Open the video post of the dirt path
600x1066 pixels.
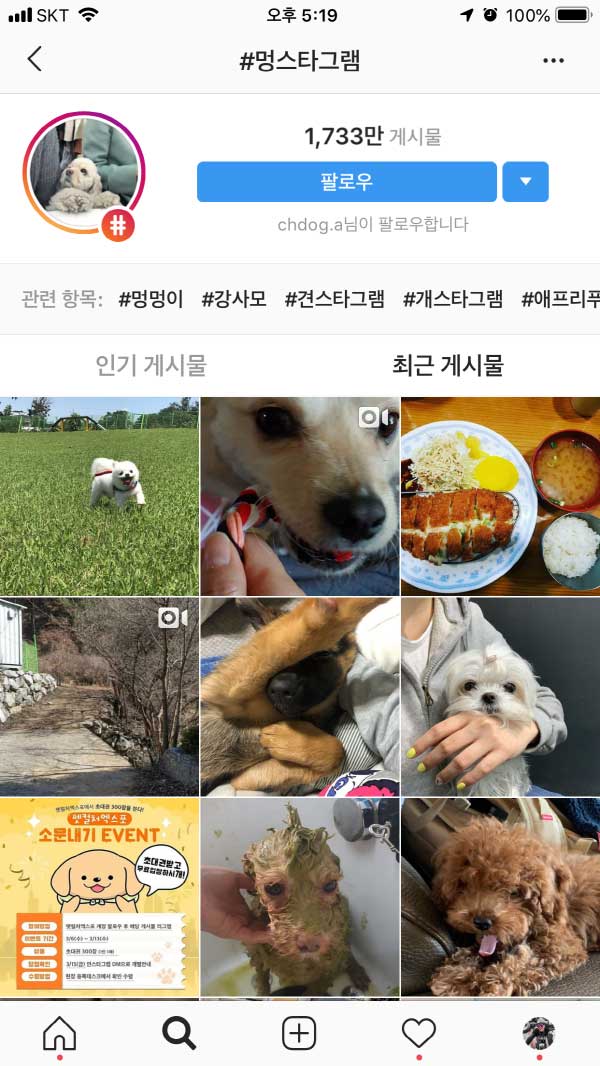pyautogui.click(x=99, y=696)
